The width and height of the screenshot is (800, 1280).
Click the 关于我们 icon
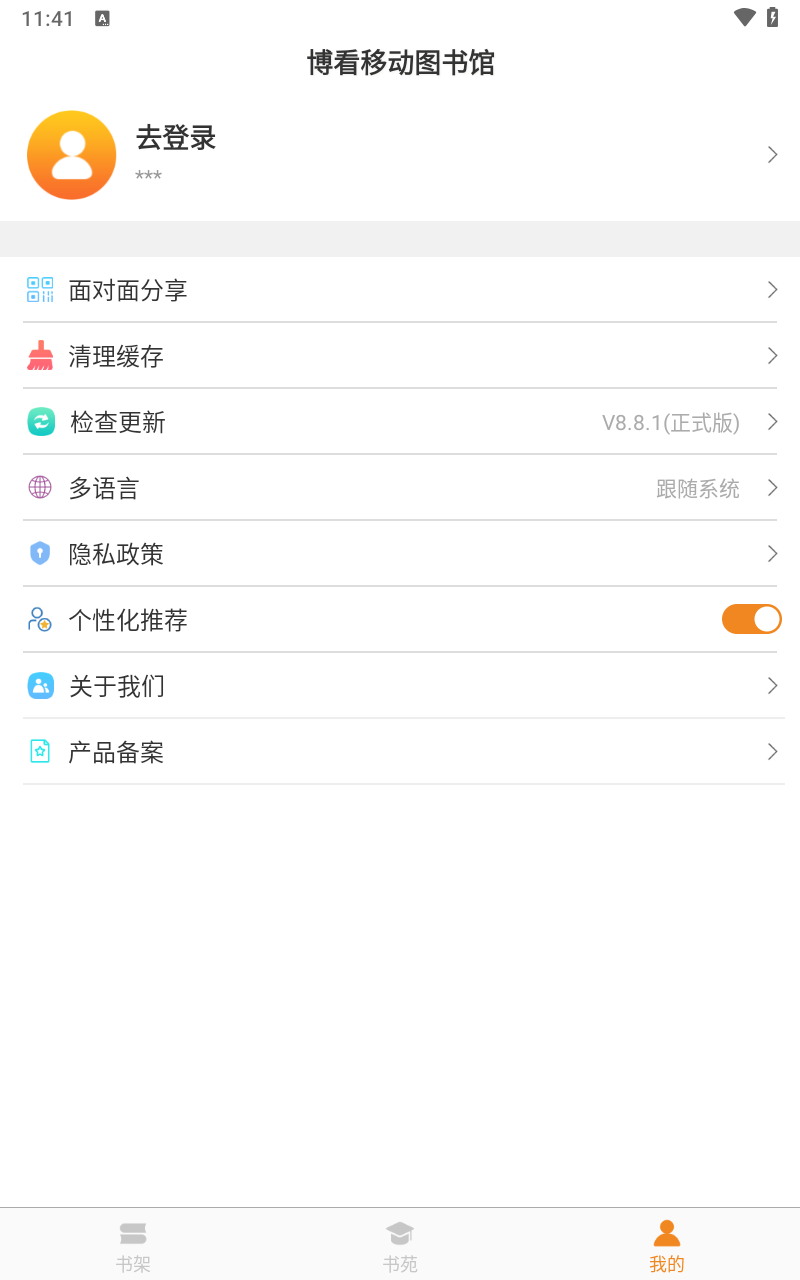point(38,685)
